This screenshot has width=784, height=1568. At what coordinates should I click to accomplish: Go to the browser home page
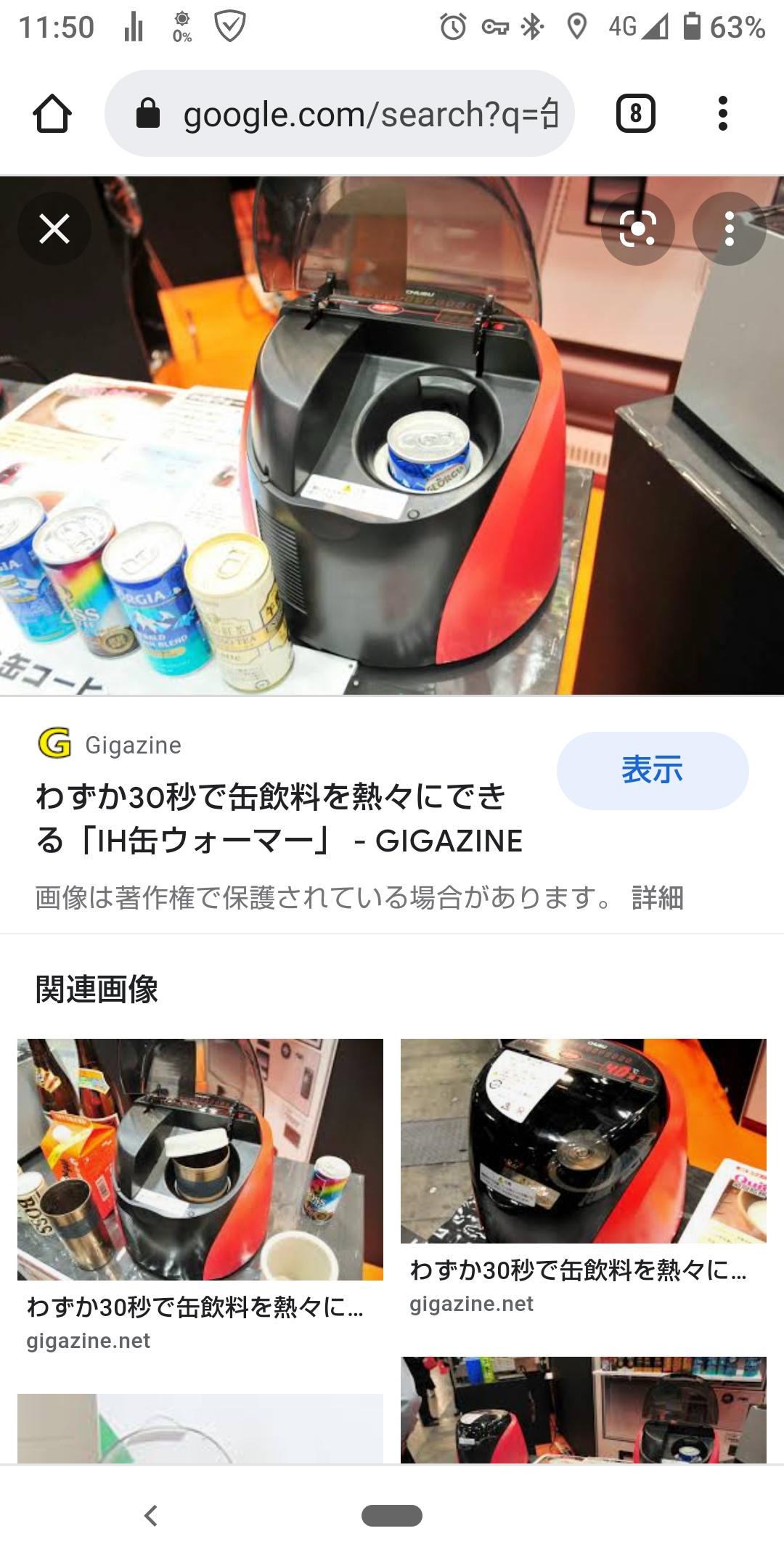52,114
